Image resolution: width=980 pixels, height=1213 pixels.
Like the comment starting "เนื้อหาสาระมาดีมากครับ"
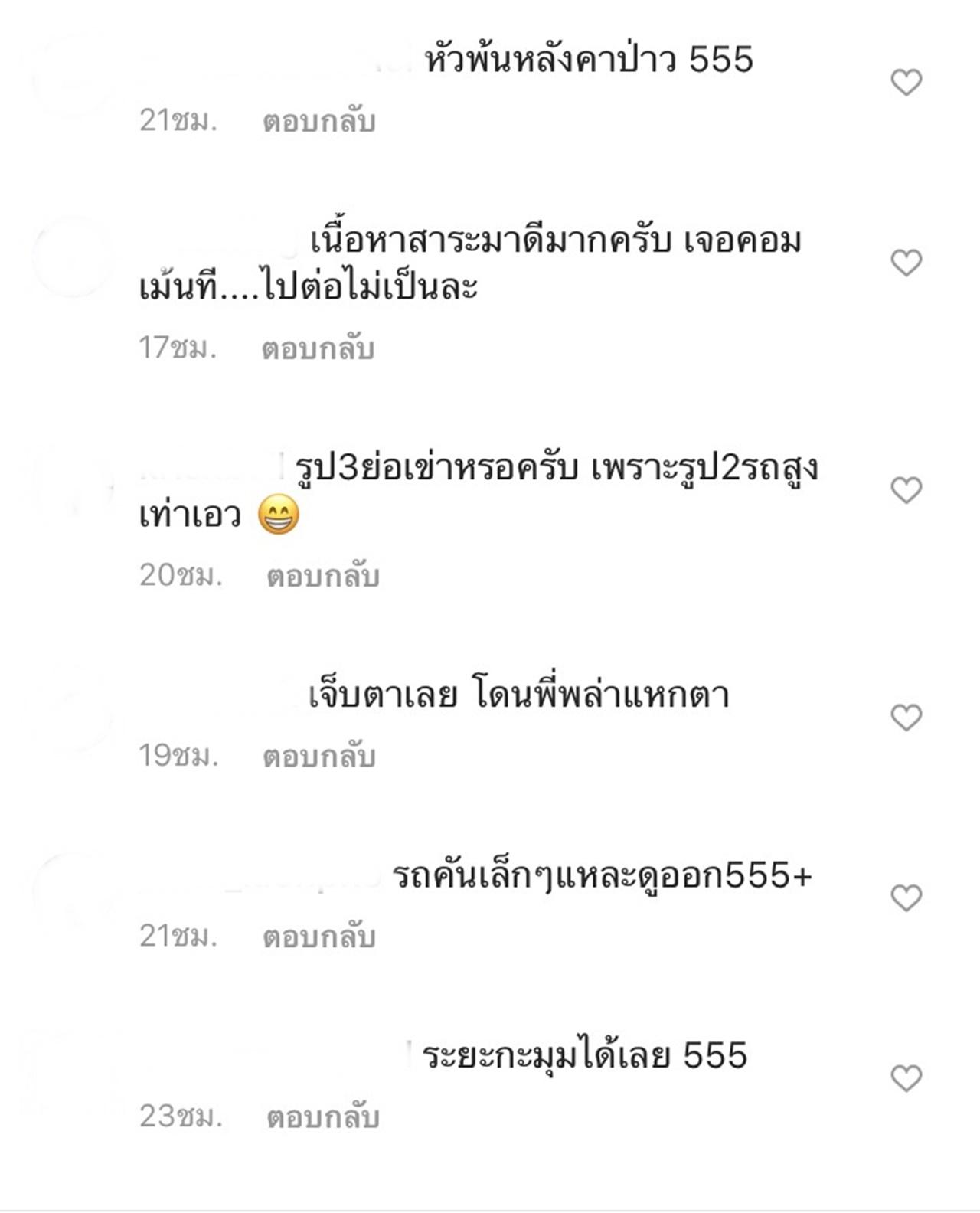pyautogui.click(x=906, y=263)
